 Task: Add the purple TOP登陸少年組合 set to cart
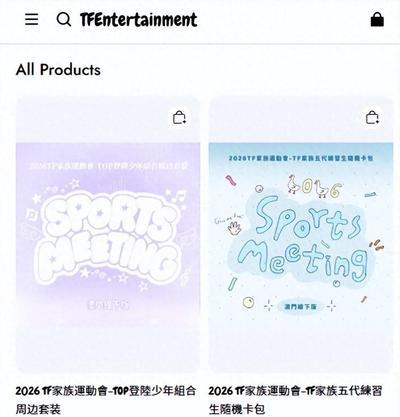click(179, 118)
